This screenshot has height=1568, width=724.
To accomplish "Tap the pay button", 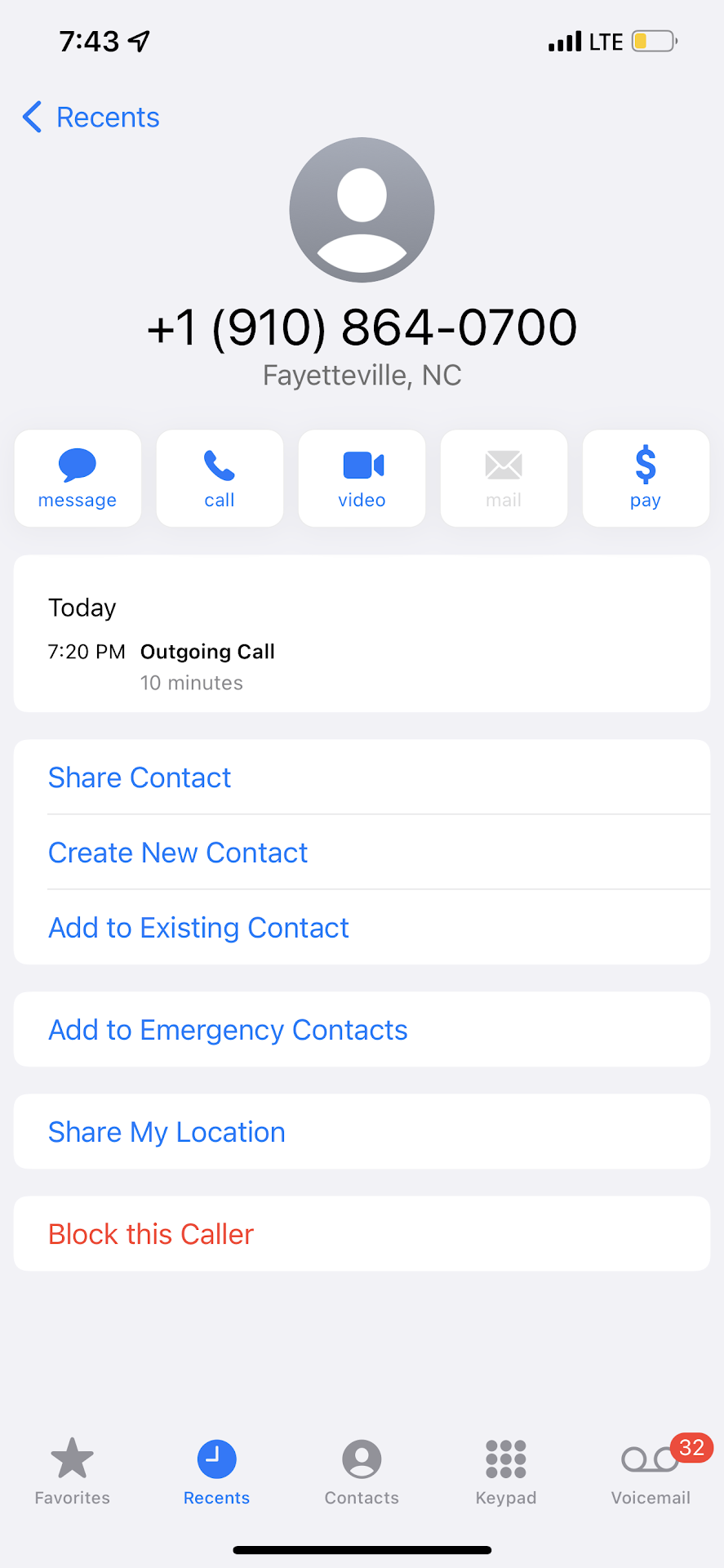I will click(x=646, y=479).
